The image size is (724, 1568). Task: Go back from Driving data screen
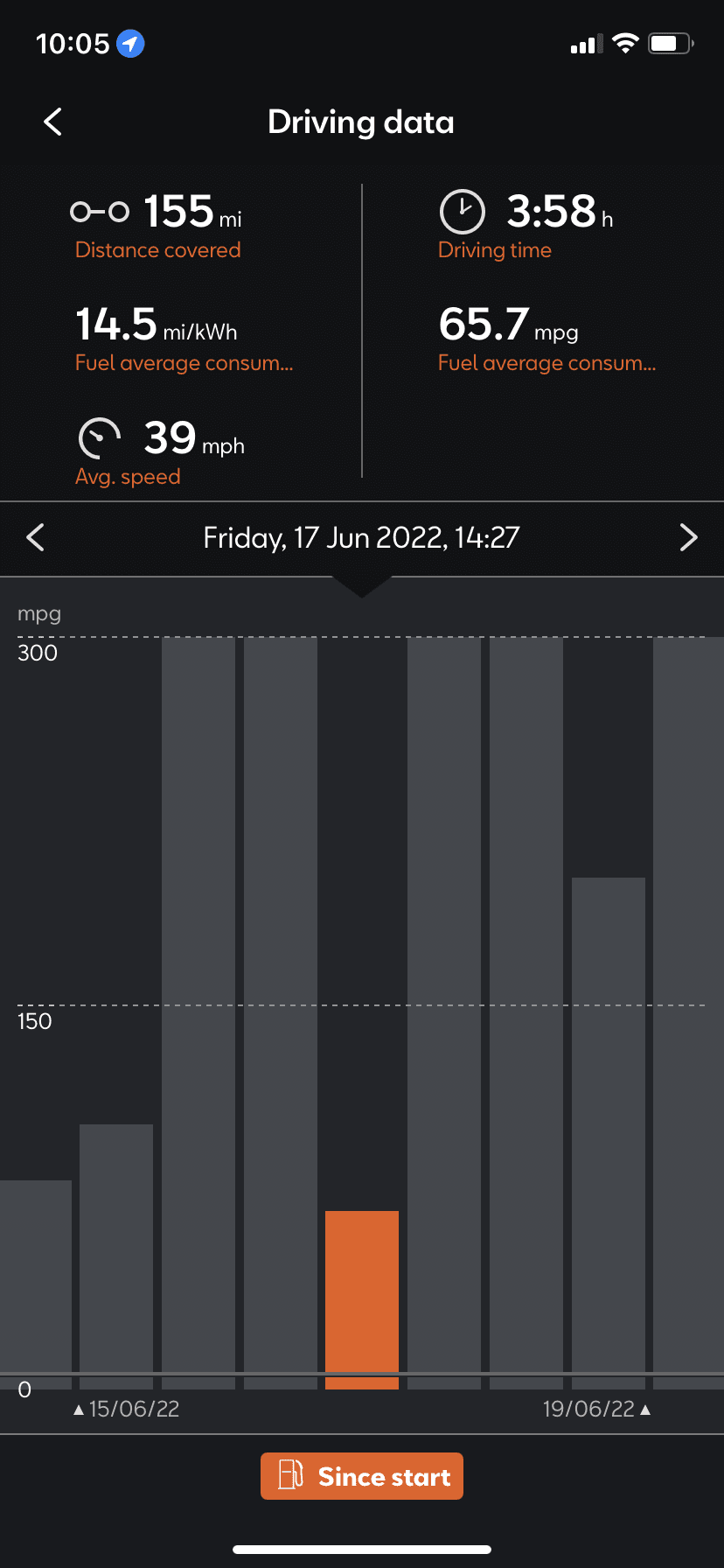click(52, 122)
